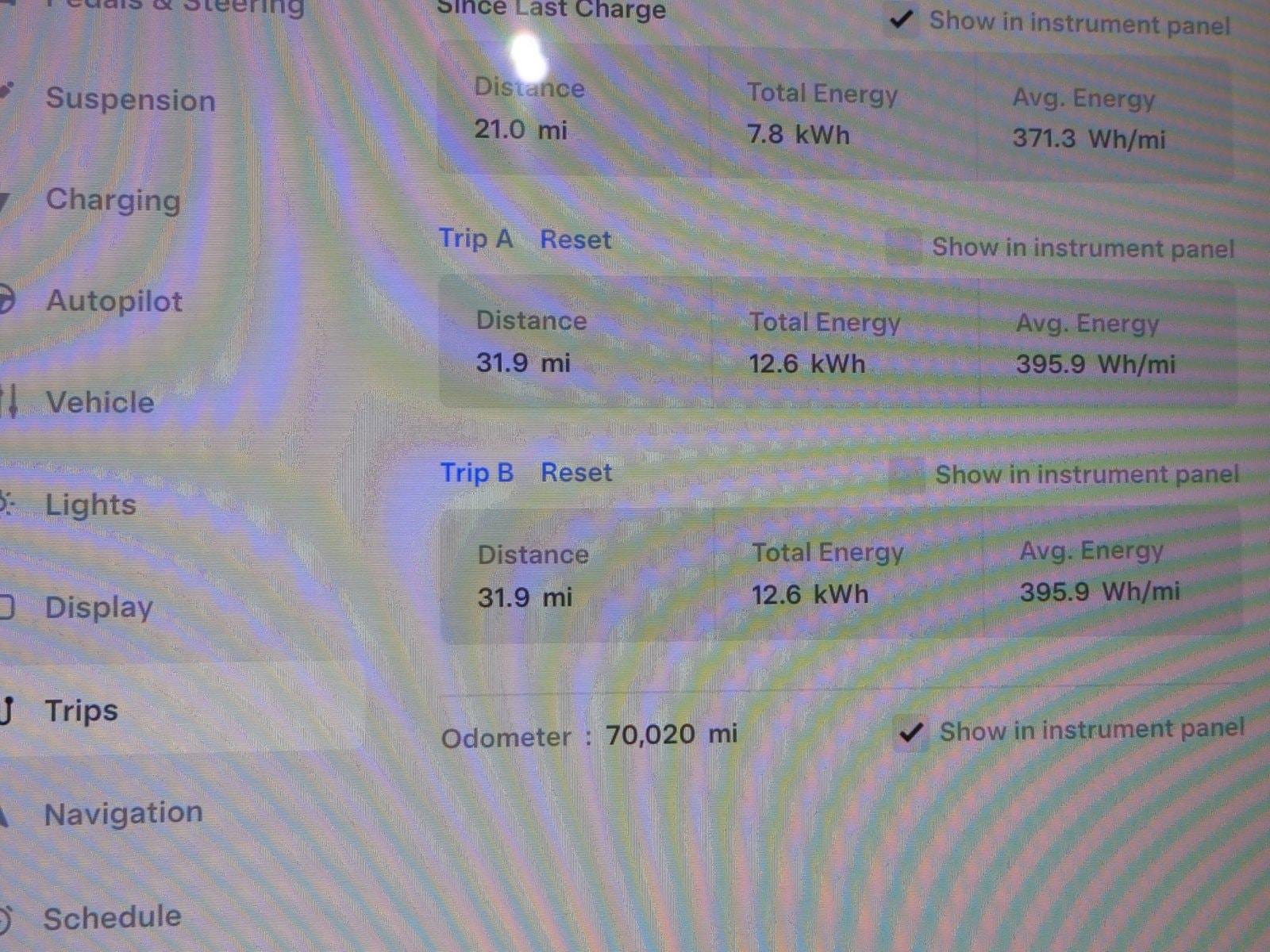Go to Charging settings
Image resolution: width=1270 pixels, height=952 pixels.
point(113,200)
